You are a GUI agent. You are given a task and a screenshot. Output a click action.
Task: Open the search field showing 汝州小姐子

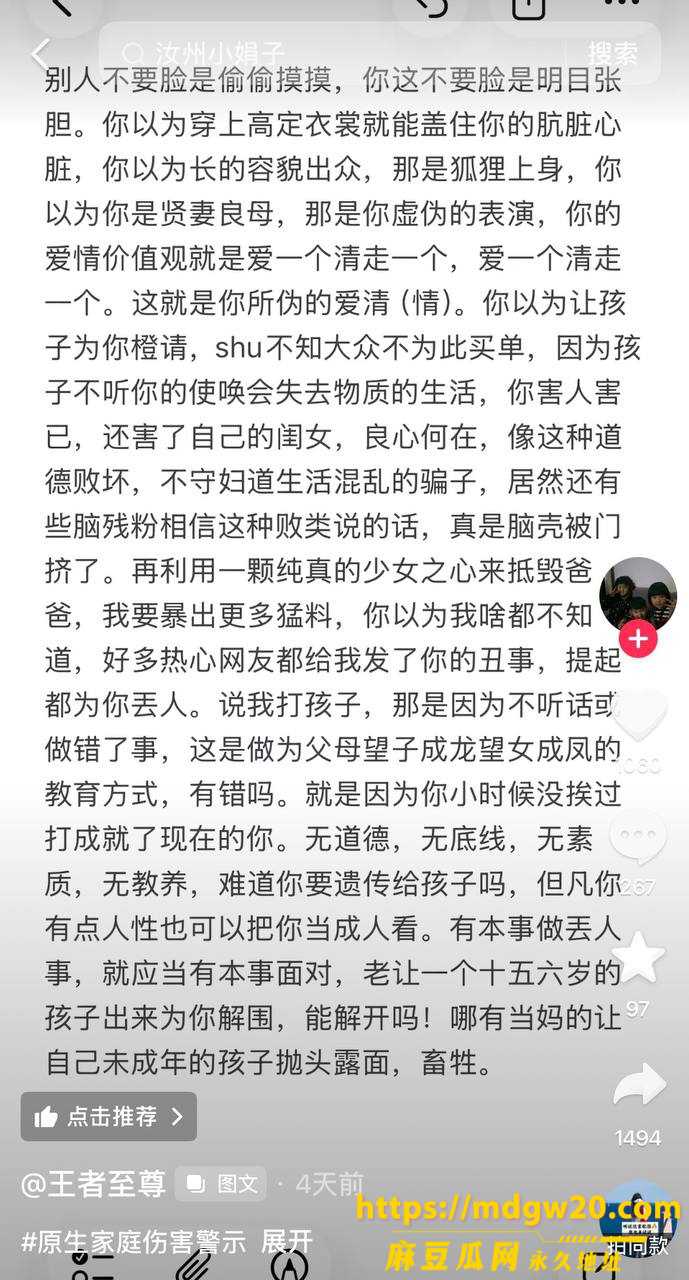click(330, 53)
